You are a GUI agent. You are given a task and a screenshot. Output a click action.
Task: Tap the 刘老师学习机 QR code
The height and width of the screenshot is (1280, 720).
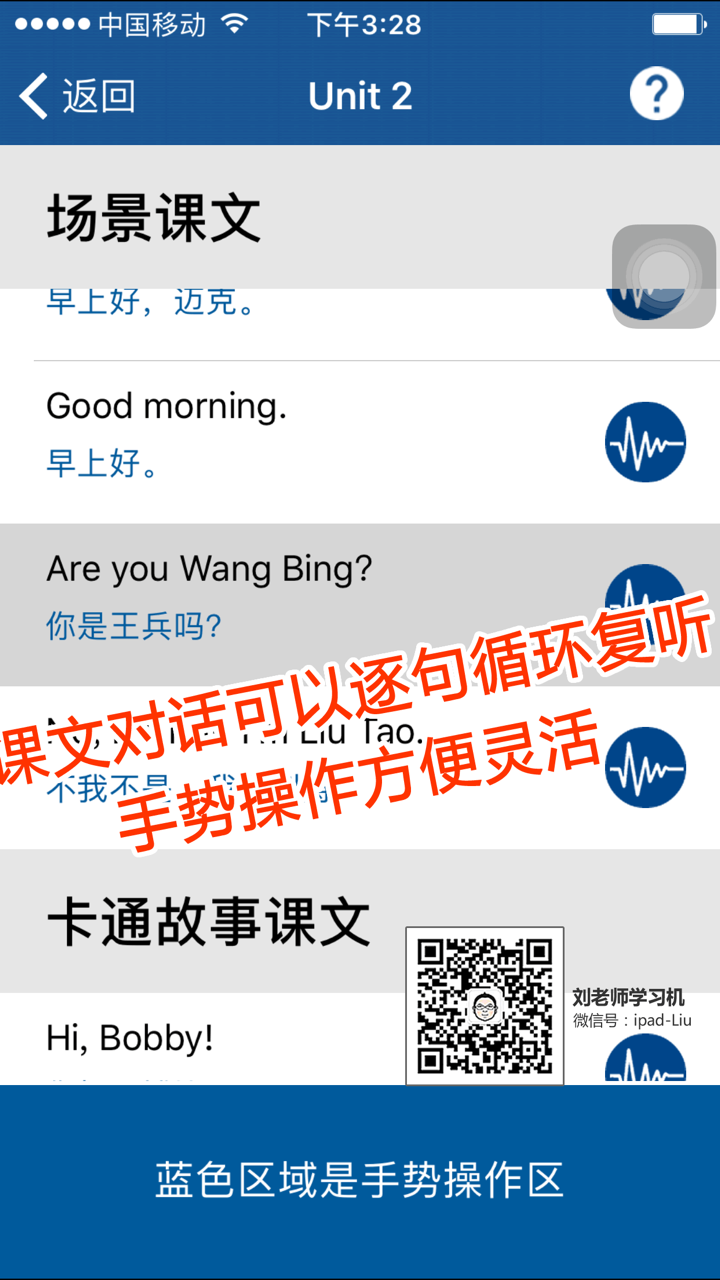click(486, 1005)
